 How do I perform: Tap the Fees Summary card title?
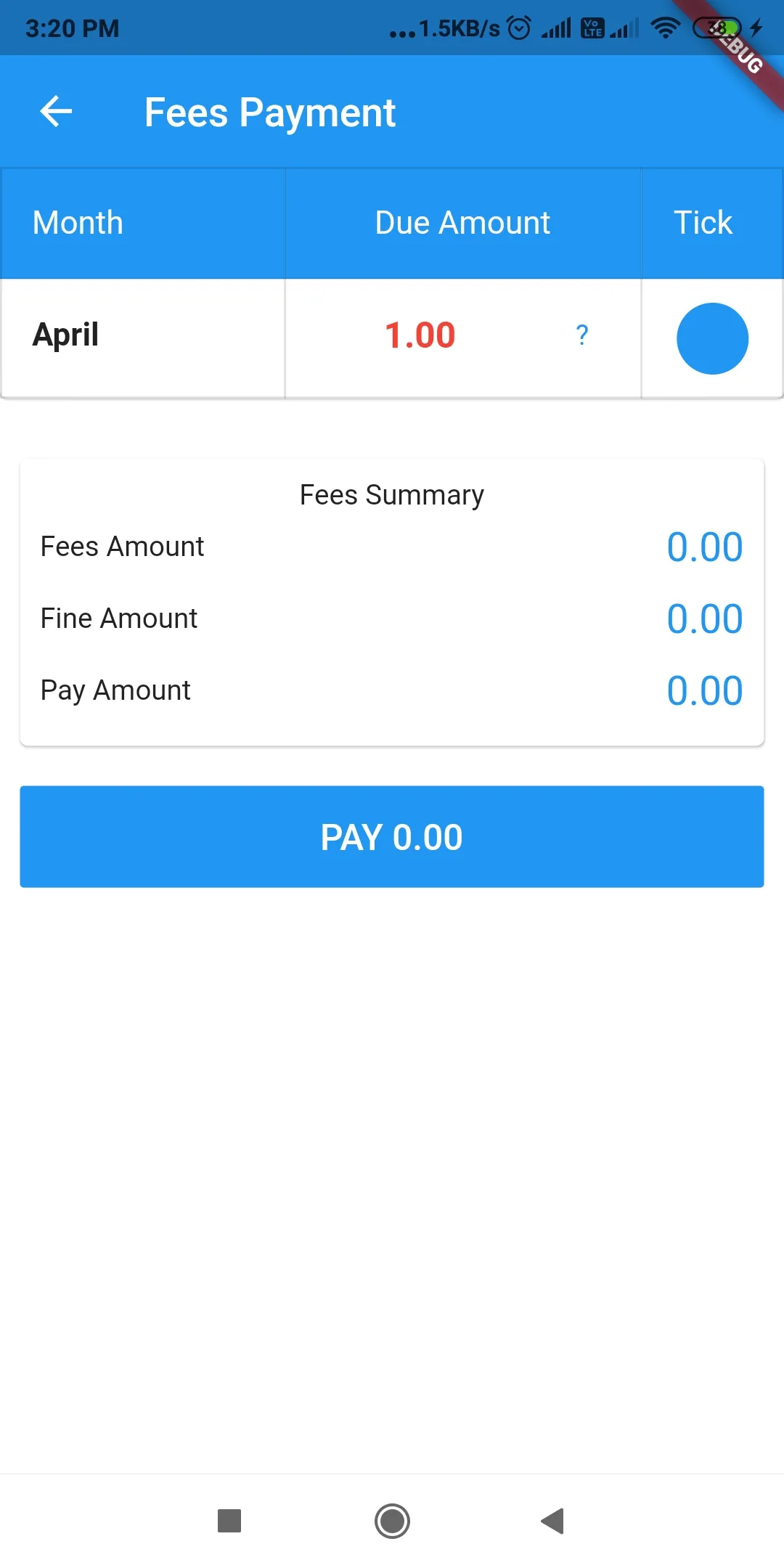pos(391,494)
